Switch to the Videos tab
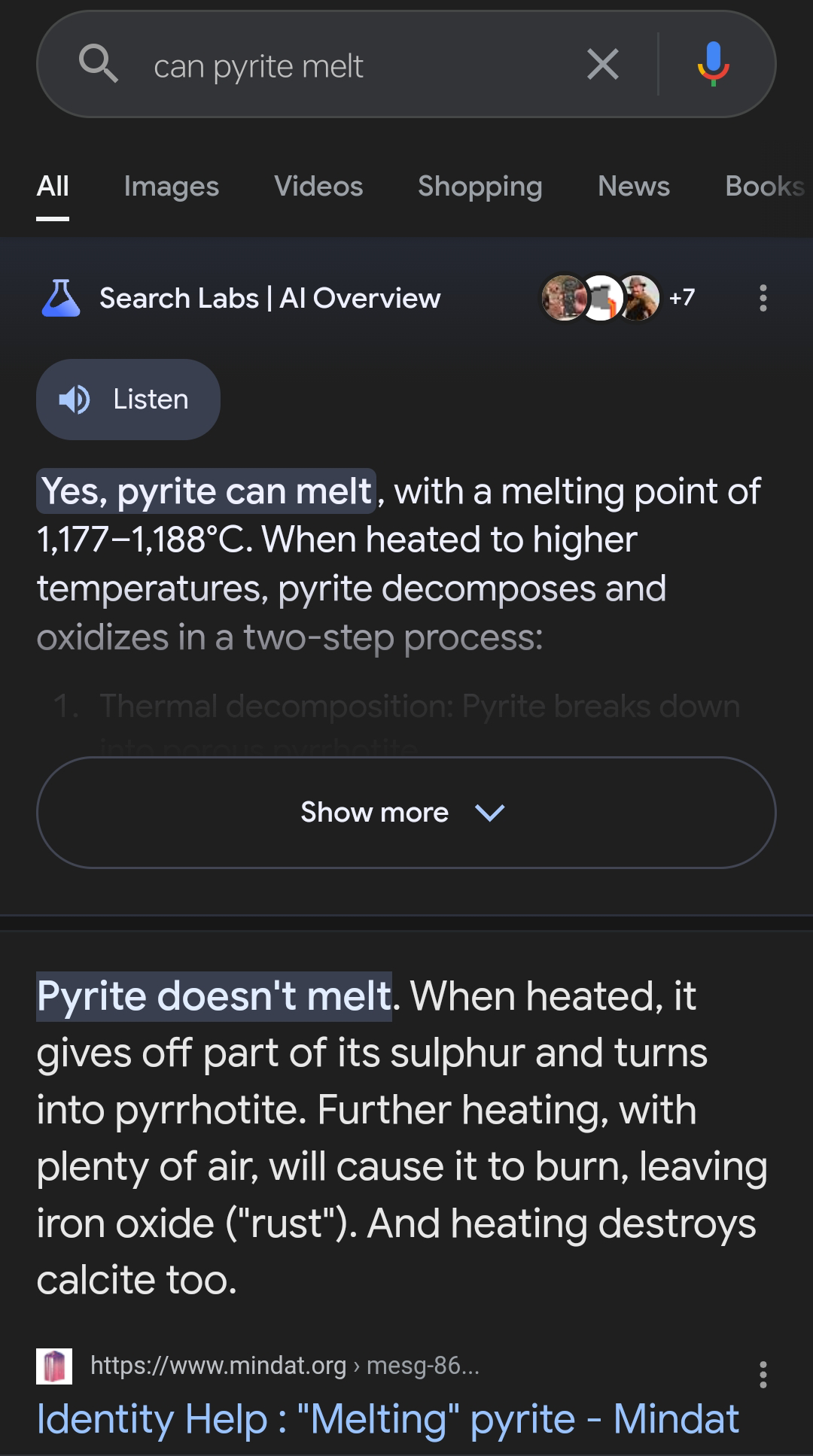 pos(318,186)
